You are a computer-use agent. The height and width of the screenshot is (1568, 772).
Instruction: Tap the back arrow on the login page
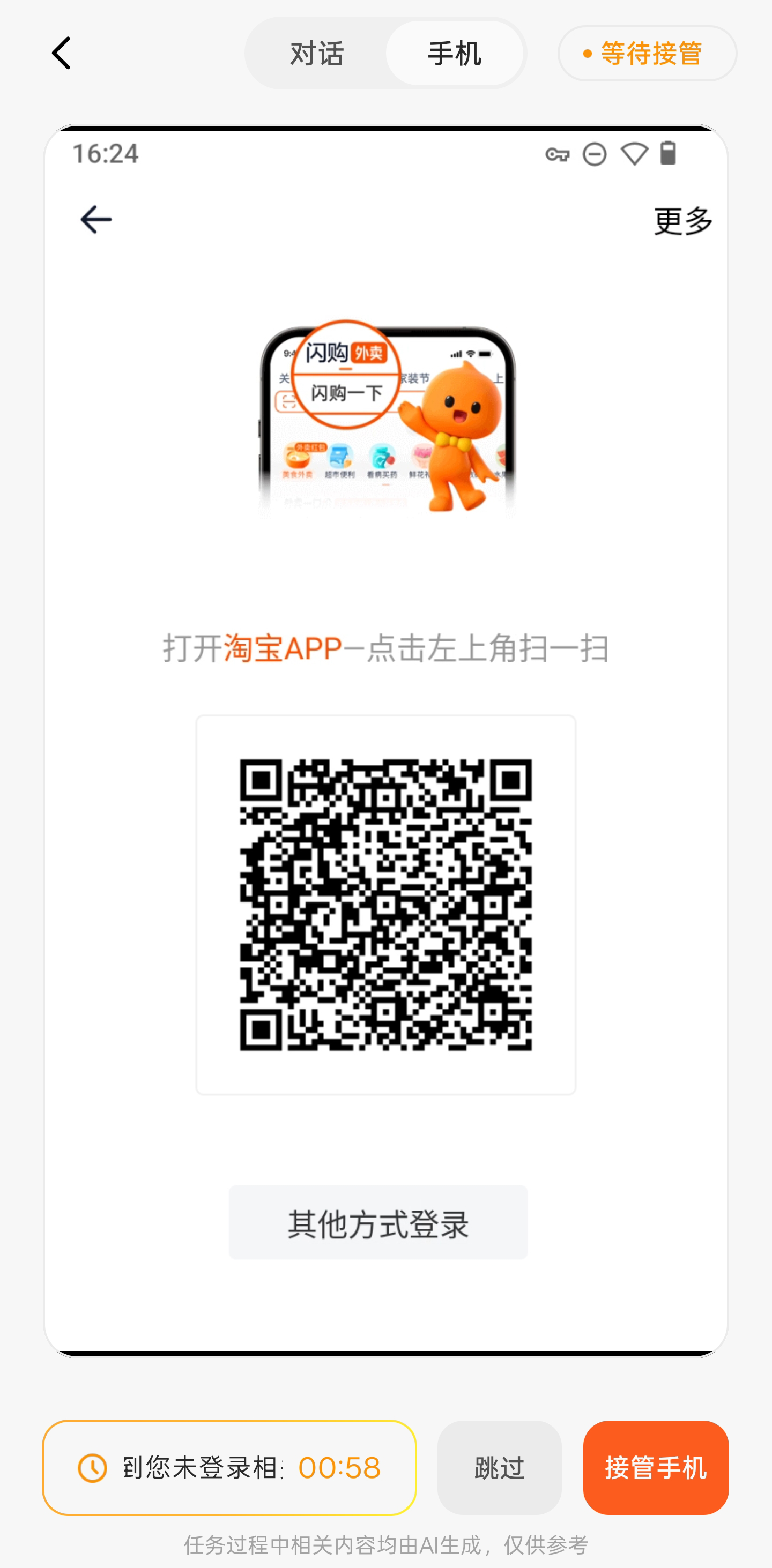(x=96, y=220)
